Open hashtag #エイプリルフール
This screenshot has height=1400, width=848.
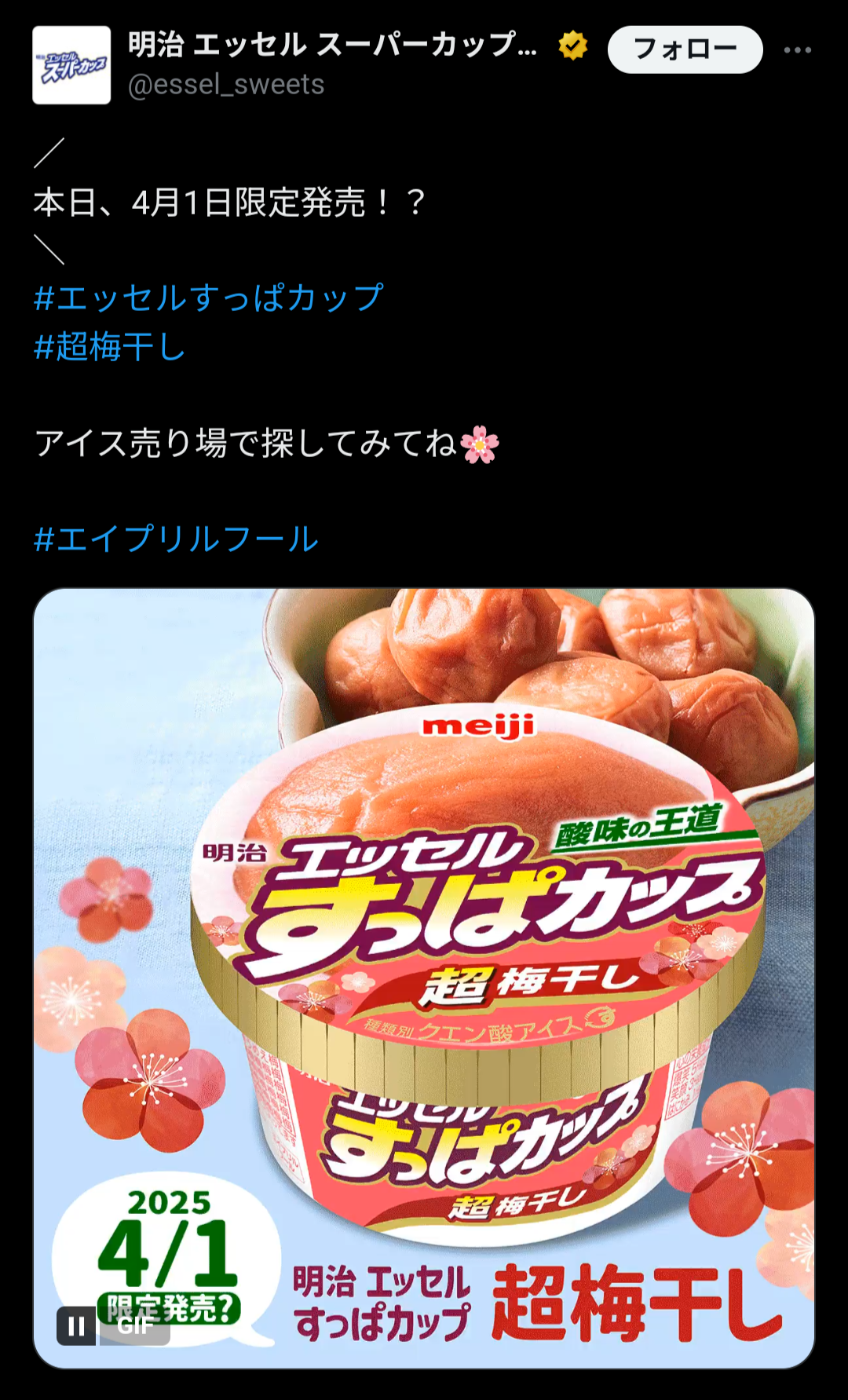point(177,539)
